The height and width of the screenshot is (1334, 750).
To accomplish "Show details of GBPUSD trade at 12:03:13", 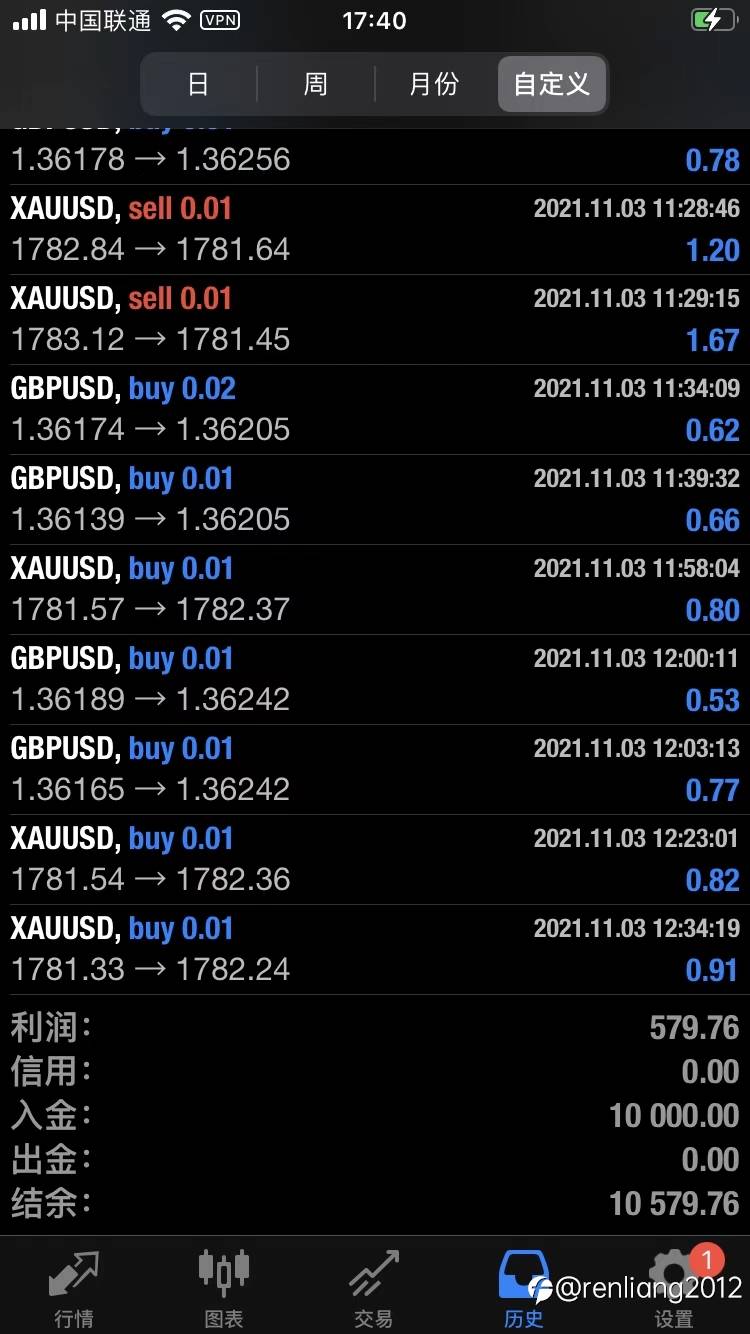I will pos(375,770).
